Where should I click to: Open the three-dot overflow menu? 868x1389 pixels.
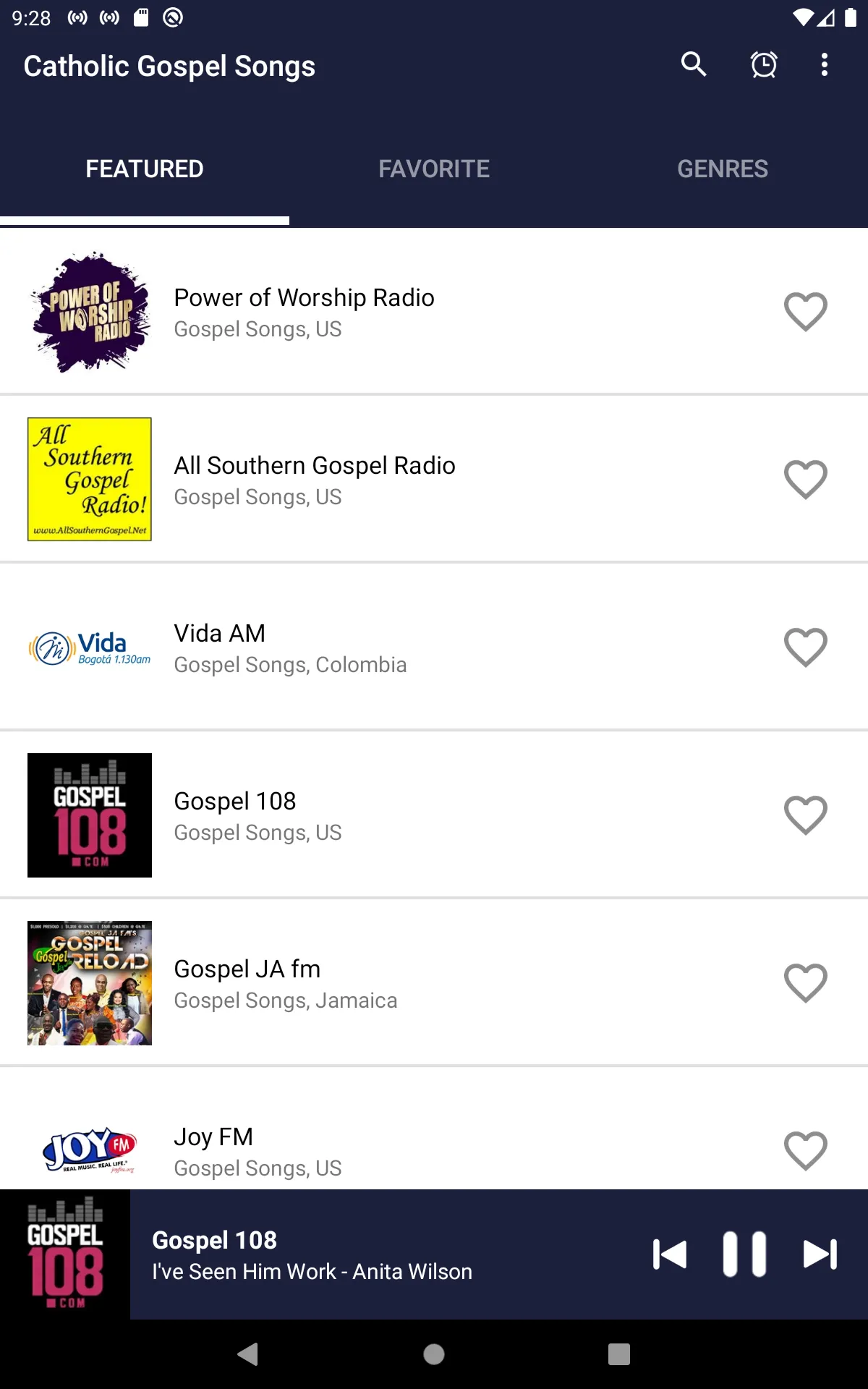pos(825,65)
